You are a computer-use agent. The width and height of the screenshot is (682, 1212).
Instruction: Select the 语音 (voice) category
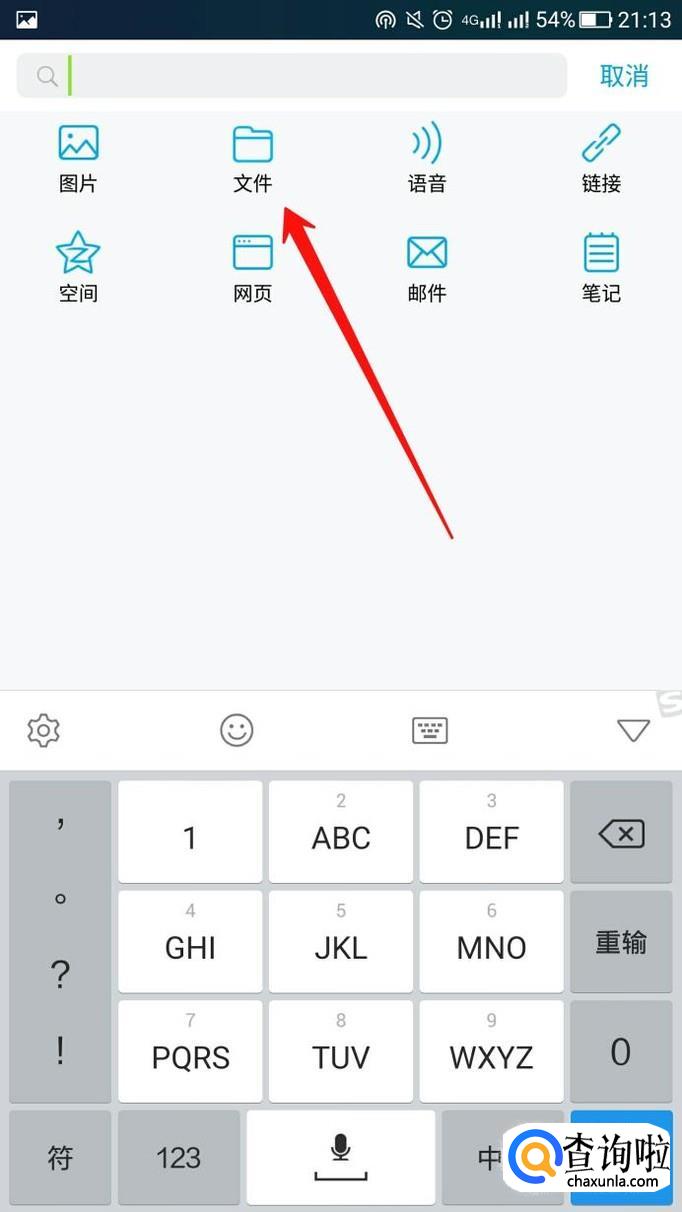427,158
